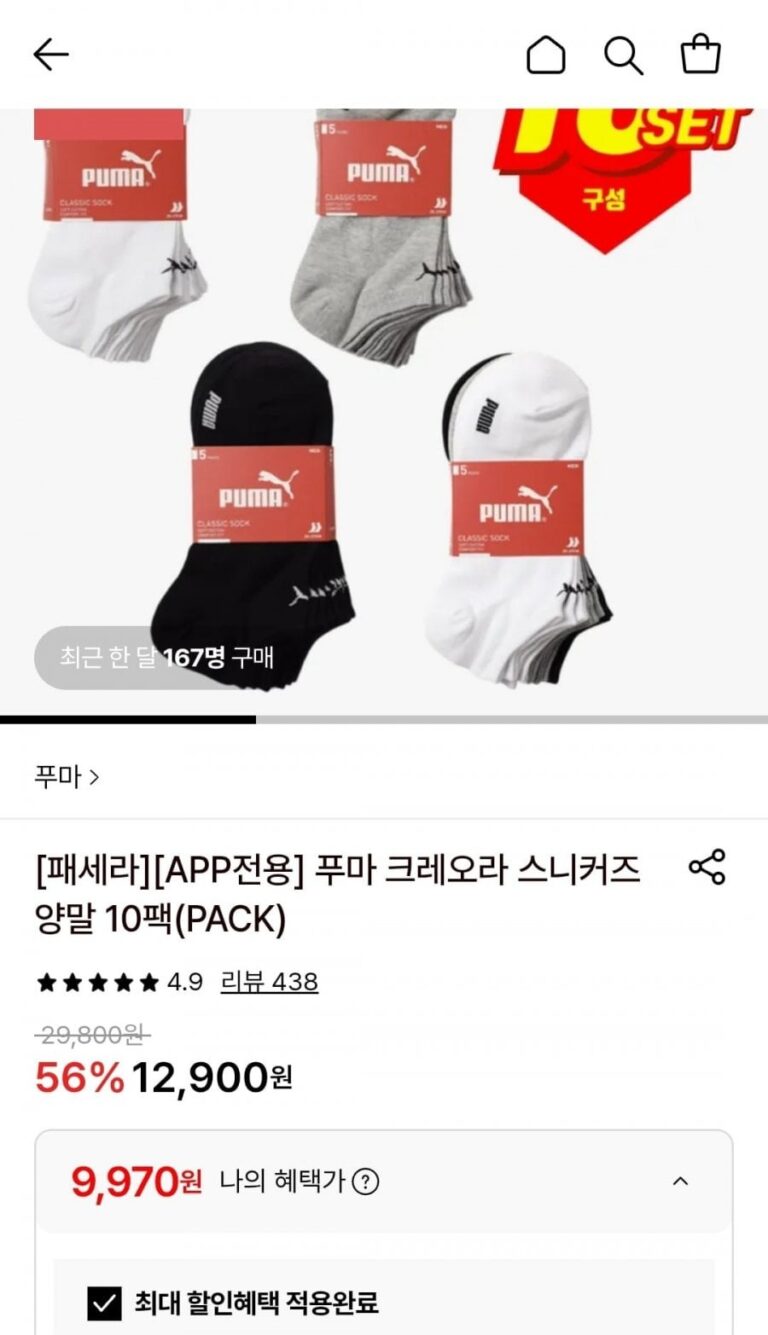Open the shopping bag cart
This screenshot has height=1335, width=768.
pyautogui.click(x=701, y=54)
